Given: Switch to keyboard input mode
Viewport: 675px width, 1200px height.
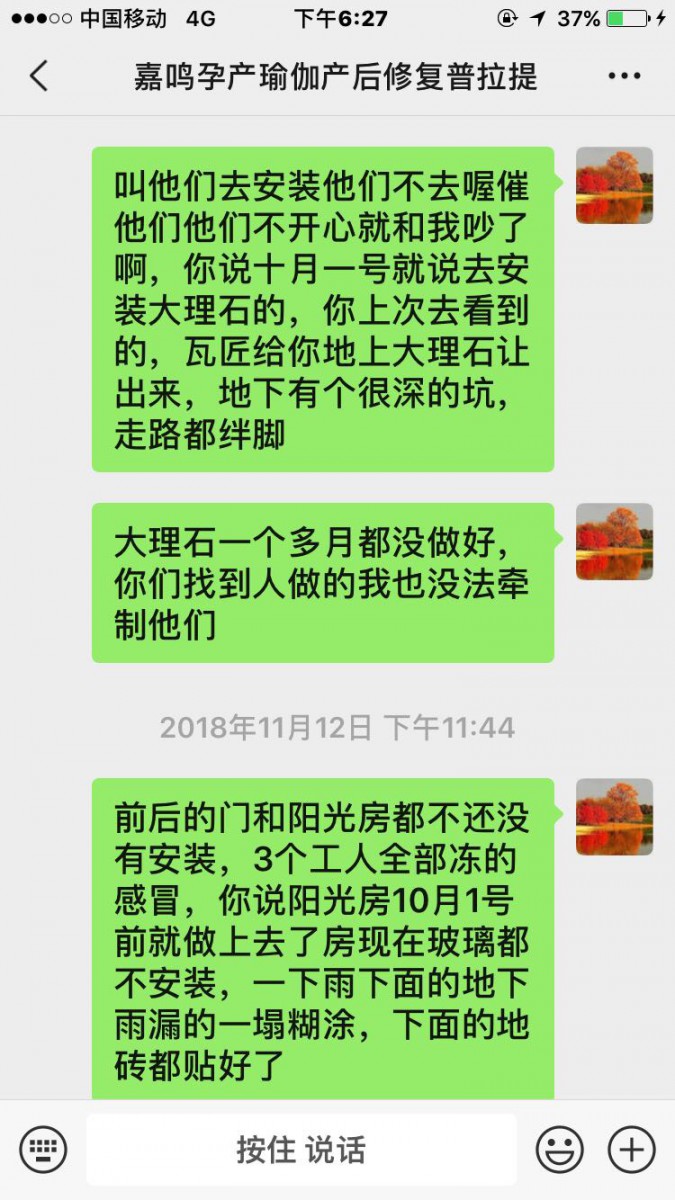Looking at the screenshot, I should 43,1149.
